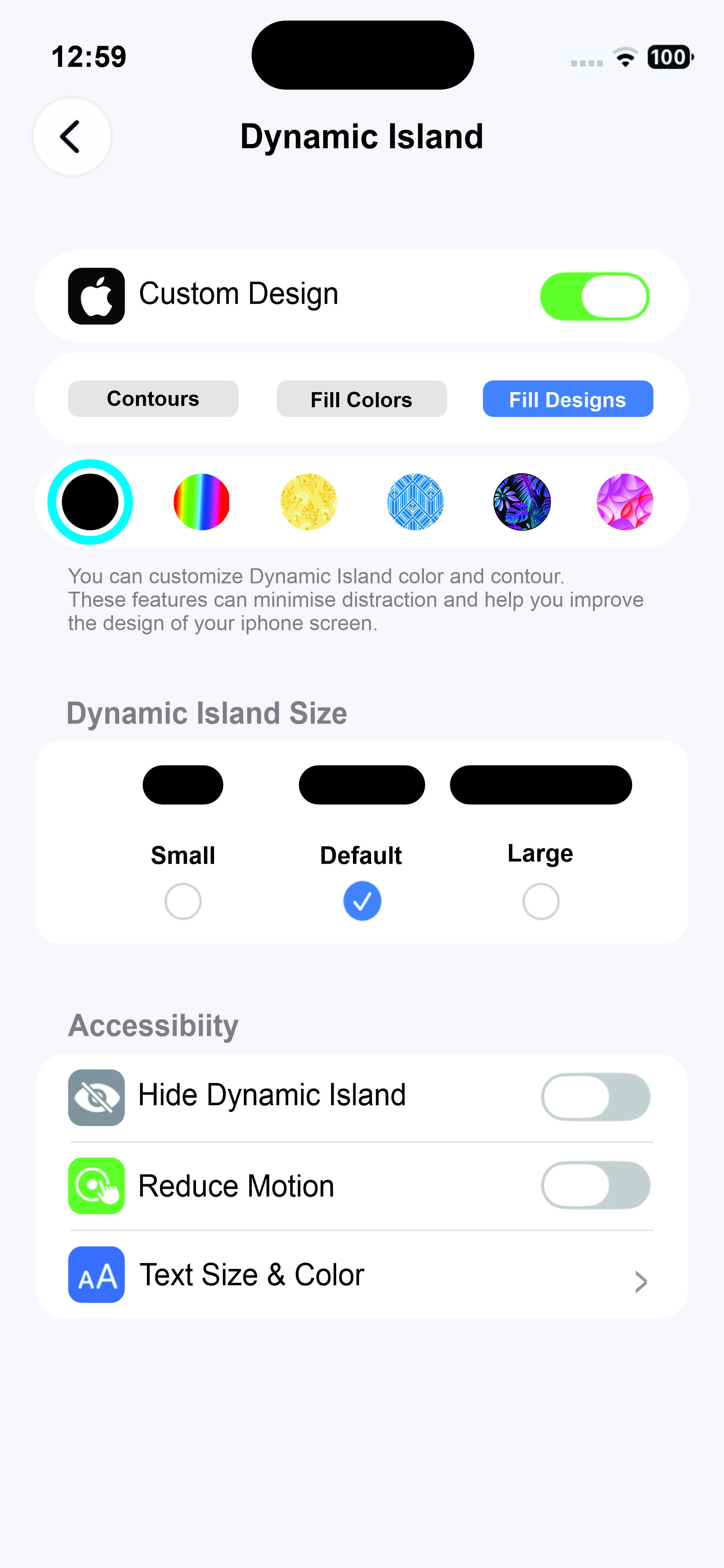Select the Fill Designs tab
Screen dimensions: 724x1568
point(567,399)
